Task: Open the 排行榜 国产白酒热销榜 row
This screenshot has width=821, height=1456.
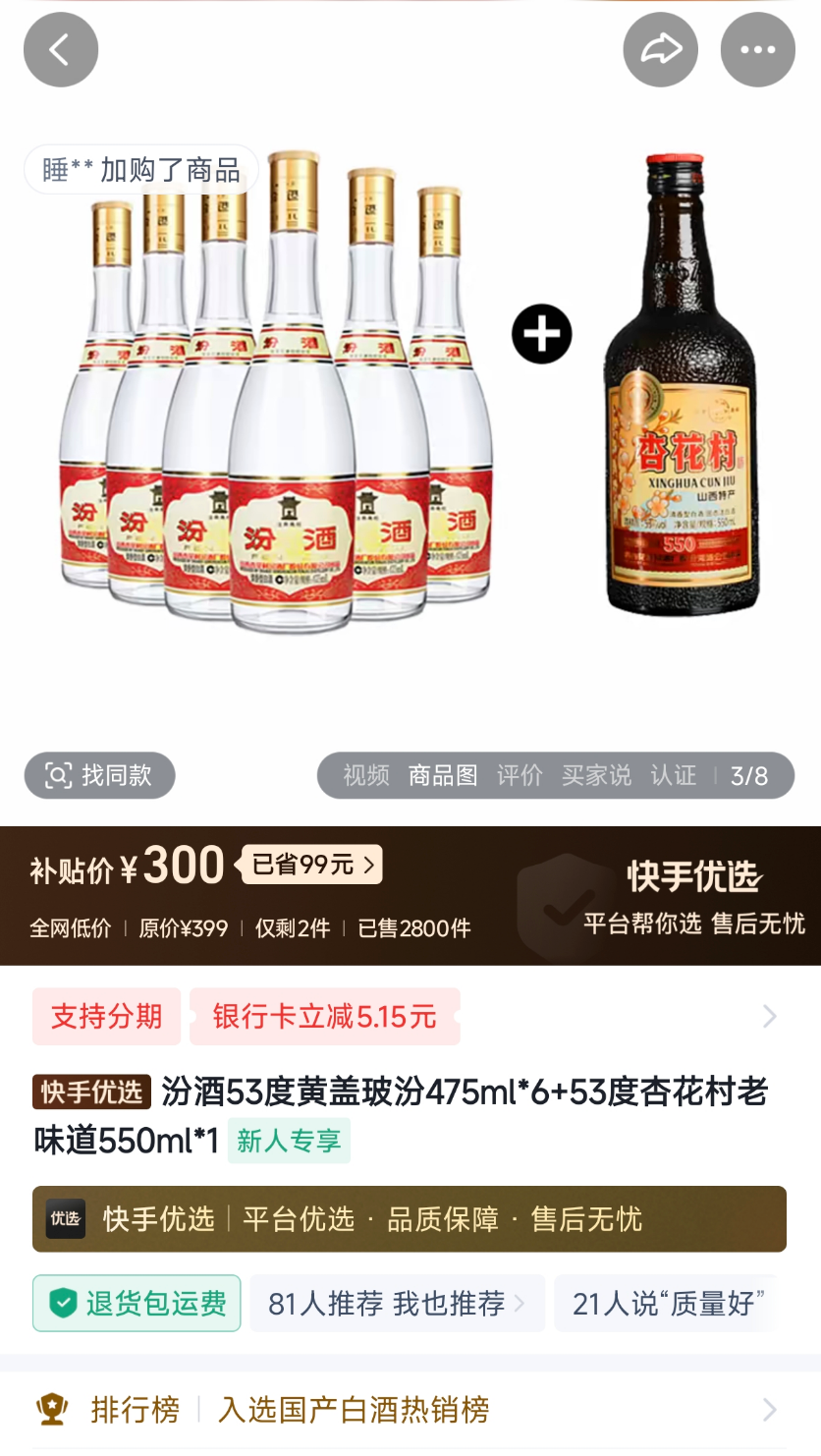Action: coord(410,1410)
